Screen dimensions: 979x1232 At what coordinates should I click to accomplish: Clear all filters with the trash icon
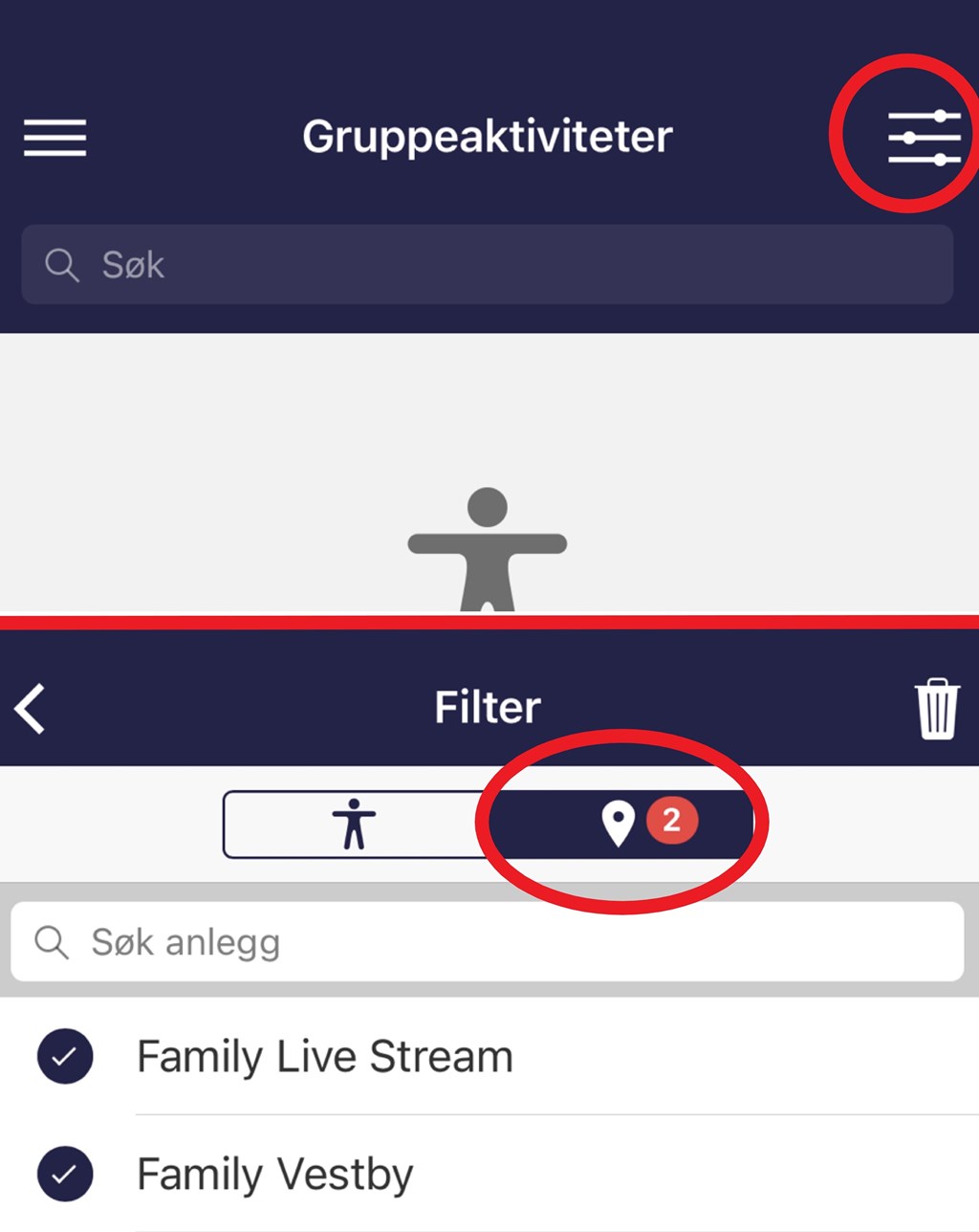click(x=937, y=709)
